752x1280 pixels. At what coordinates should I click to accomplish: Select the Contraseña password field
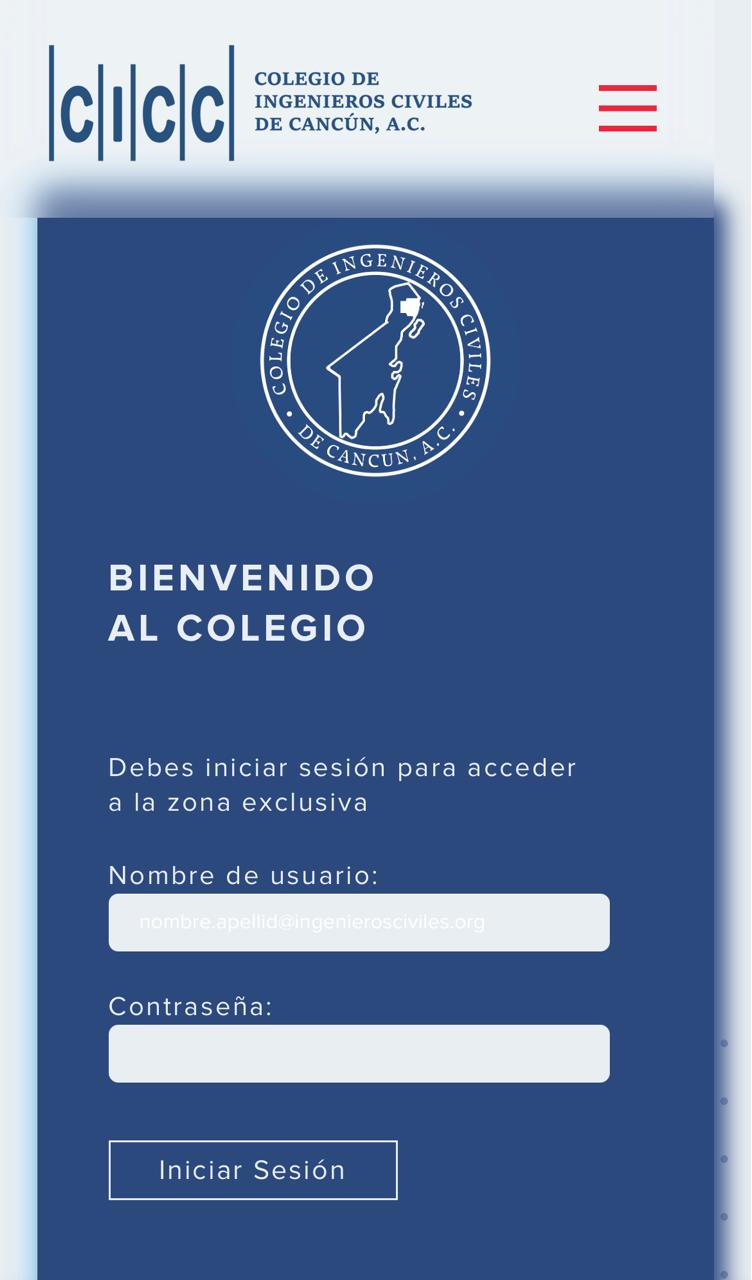point(358,1053)
